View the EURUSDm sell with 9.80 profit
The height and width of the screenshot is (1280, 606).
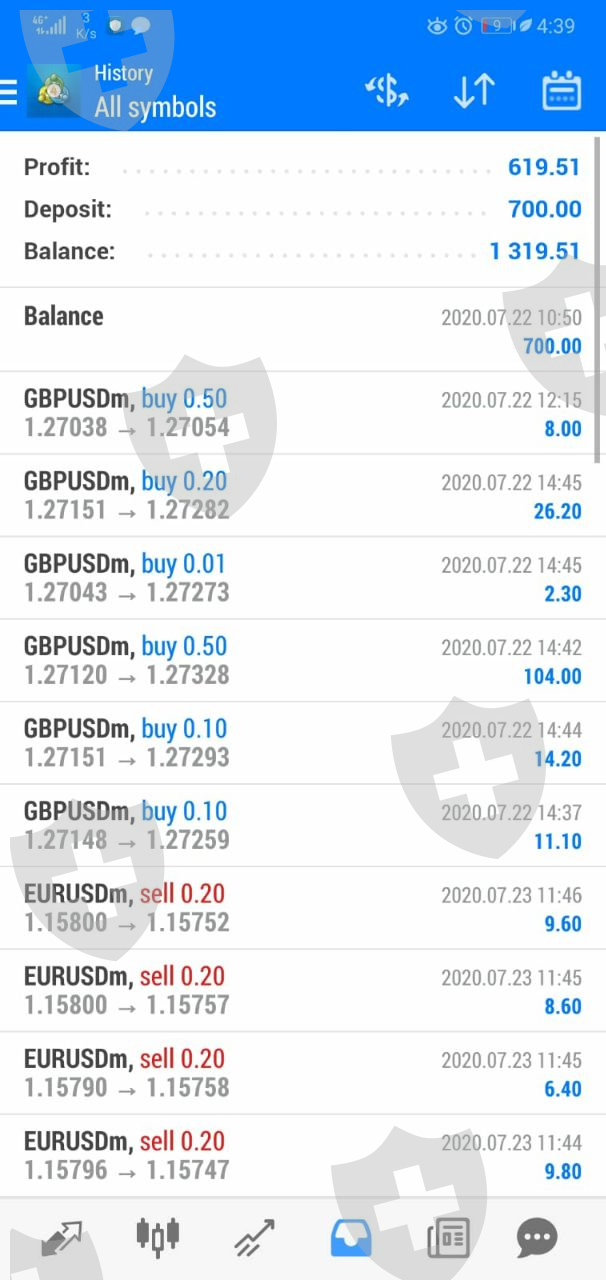[x=300, y=1155]
